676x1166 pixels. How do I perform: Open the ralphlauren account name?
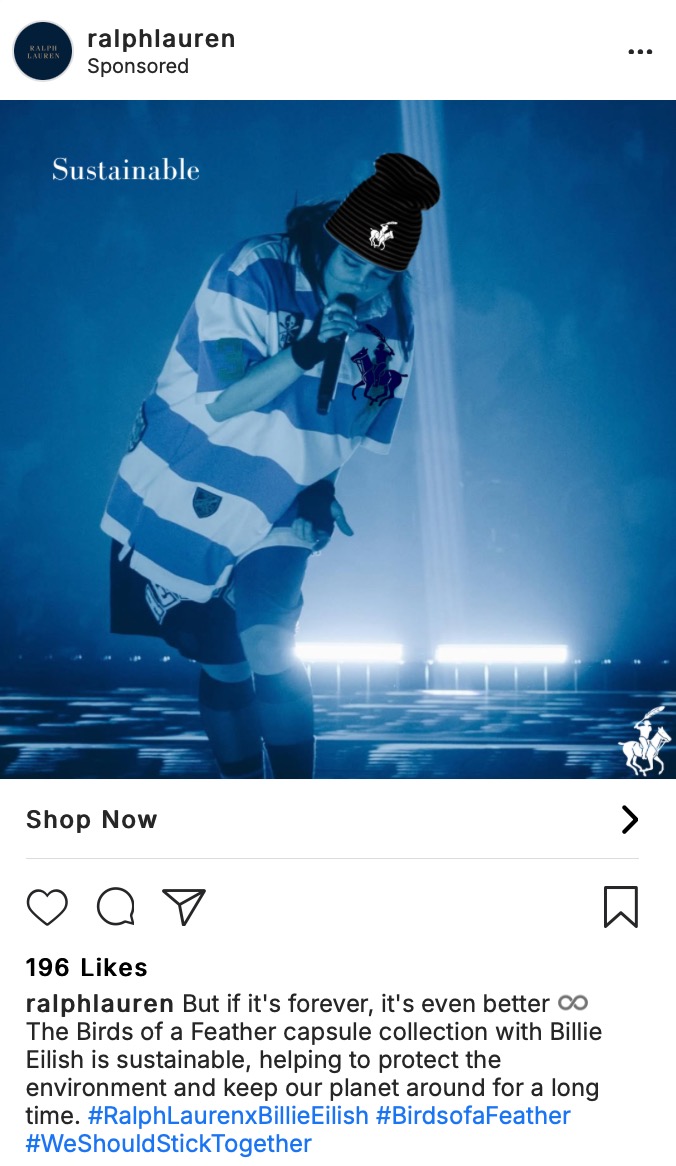161,39
